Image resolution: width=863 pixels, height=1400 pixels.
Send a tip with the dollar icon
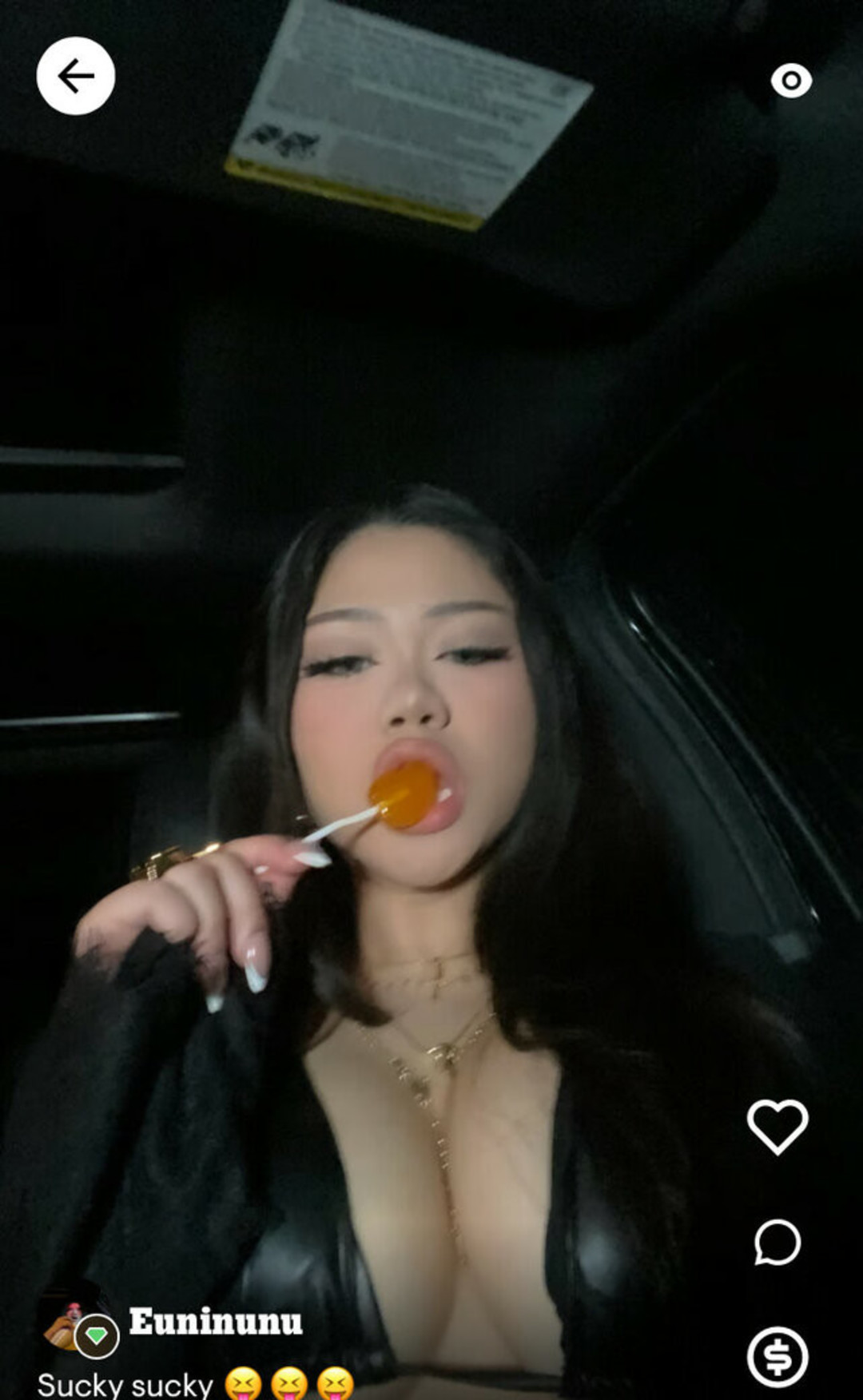[777, 1357]
